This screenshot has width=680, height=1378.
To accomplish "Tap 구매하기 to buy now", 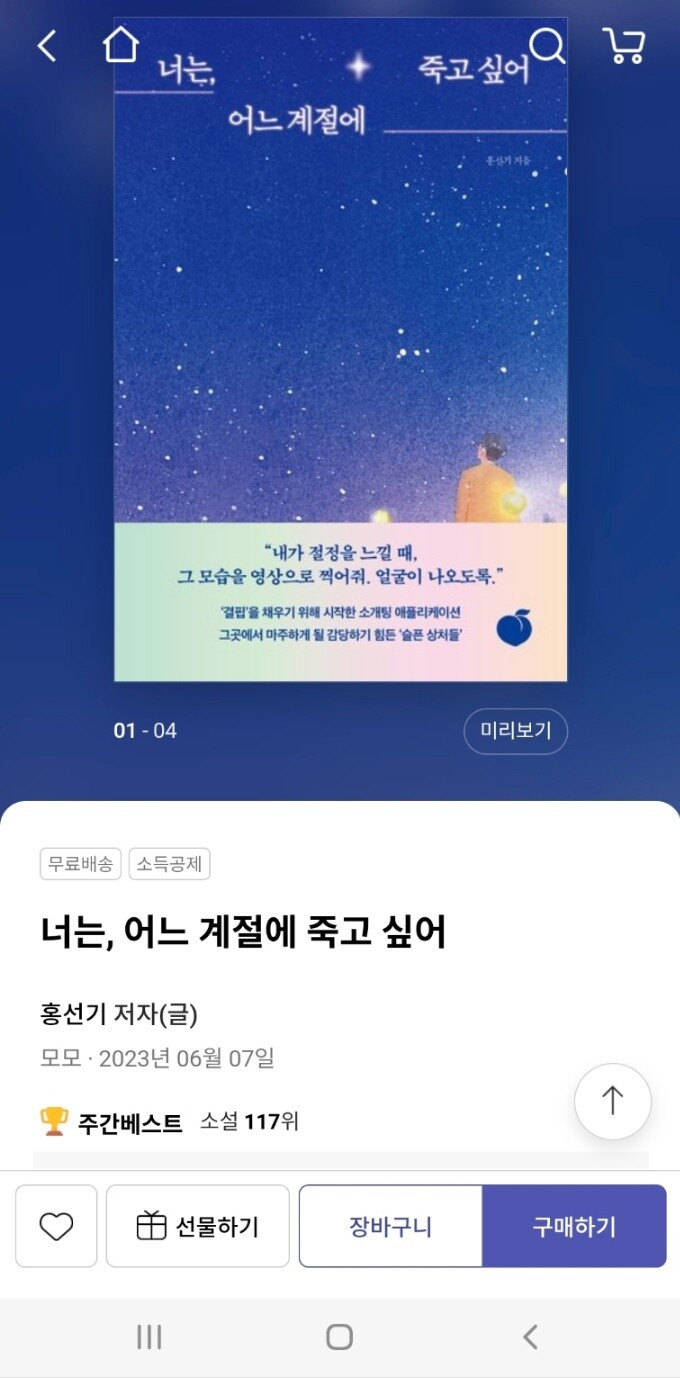I will (x=574, y=1226).
